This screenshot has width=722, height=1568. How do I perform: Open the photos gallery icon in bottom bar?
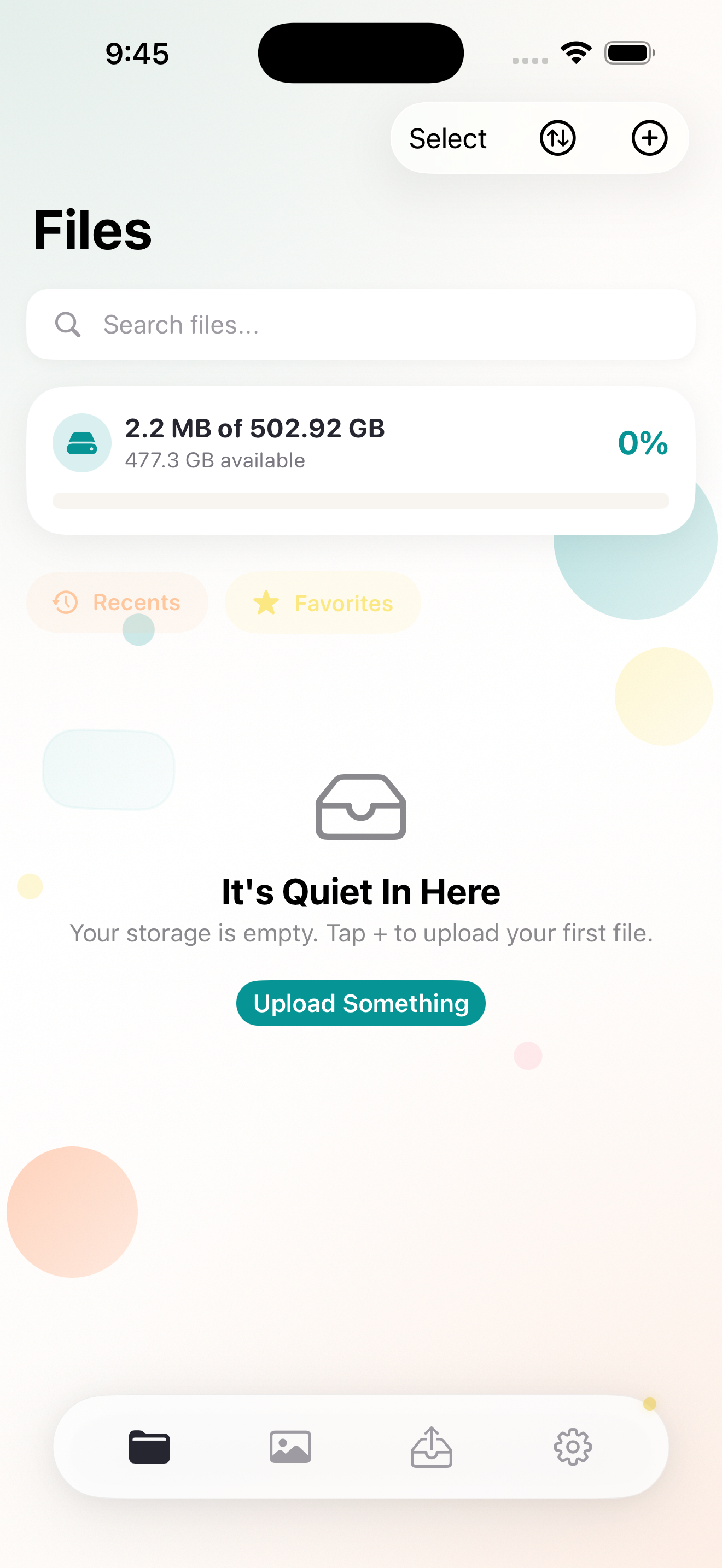click(290, 1448)
